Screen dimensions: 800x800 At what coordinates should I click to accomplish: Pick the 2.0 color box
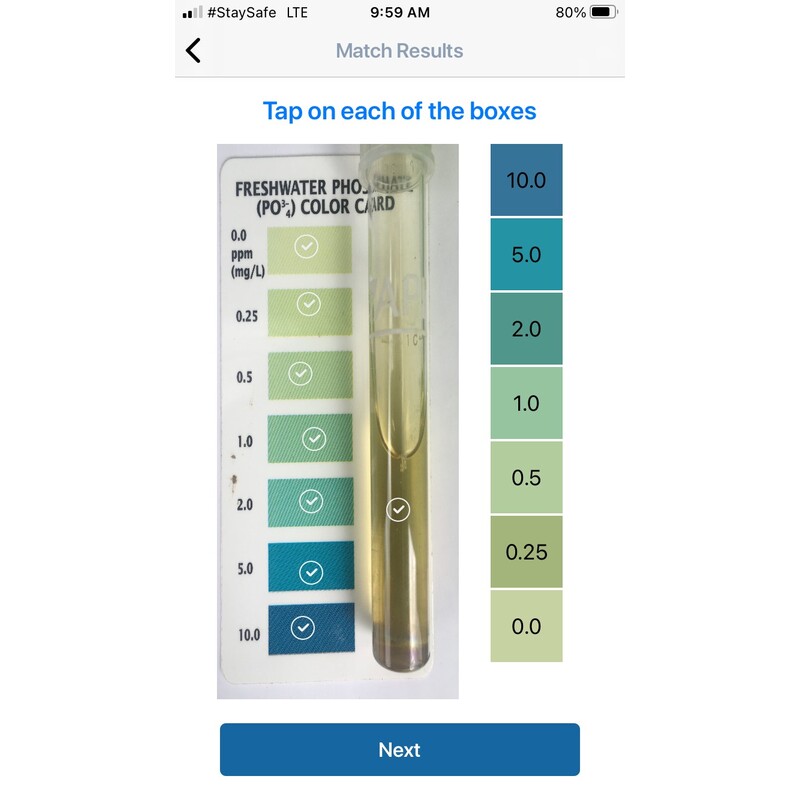click(526, 329)
